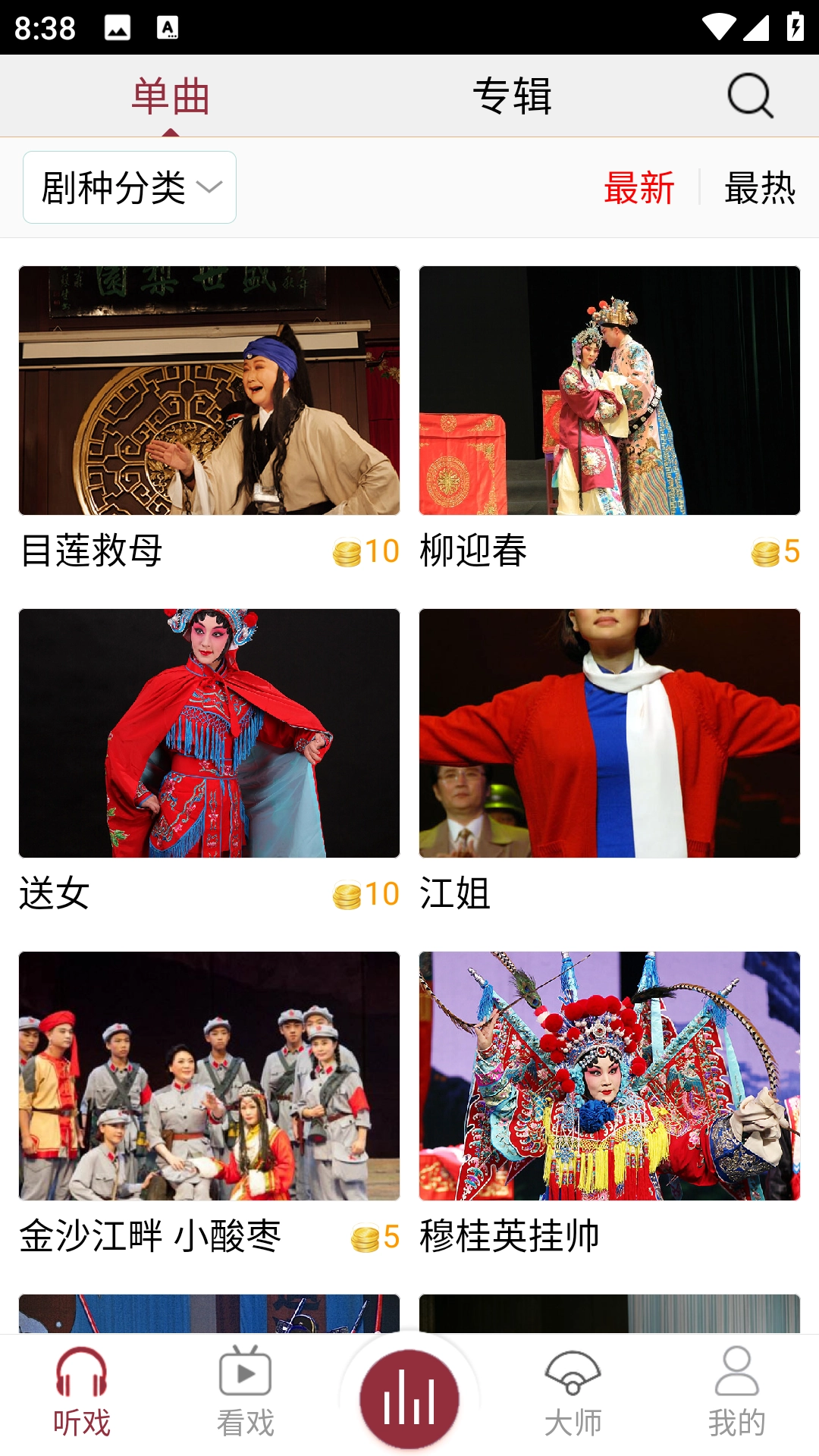Open the search icon at top right

coord(748,96)
